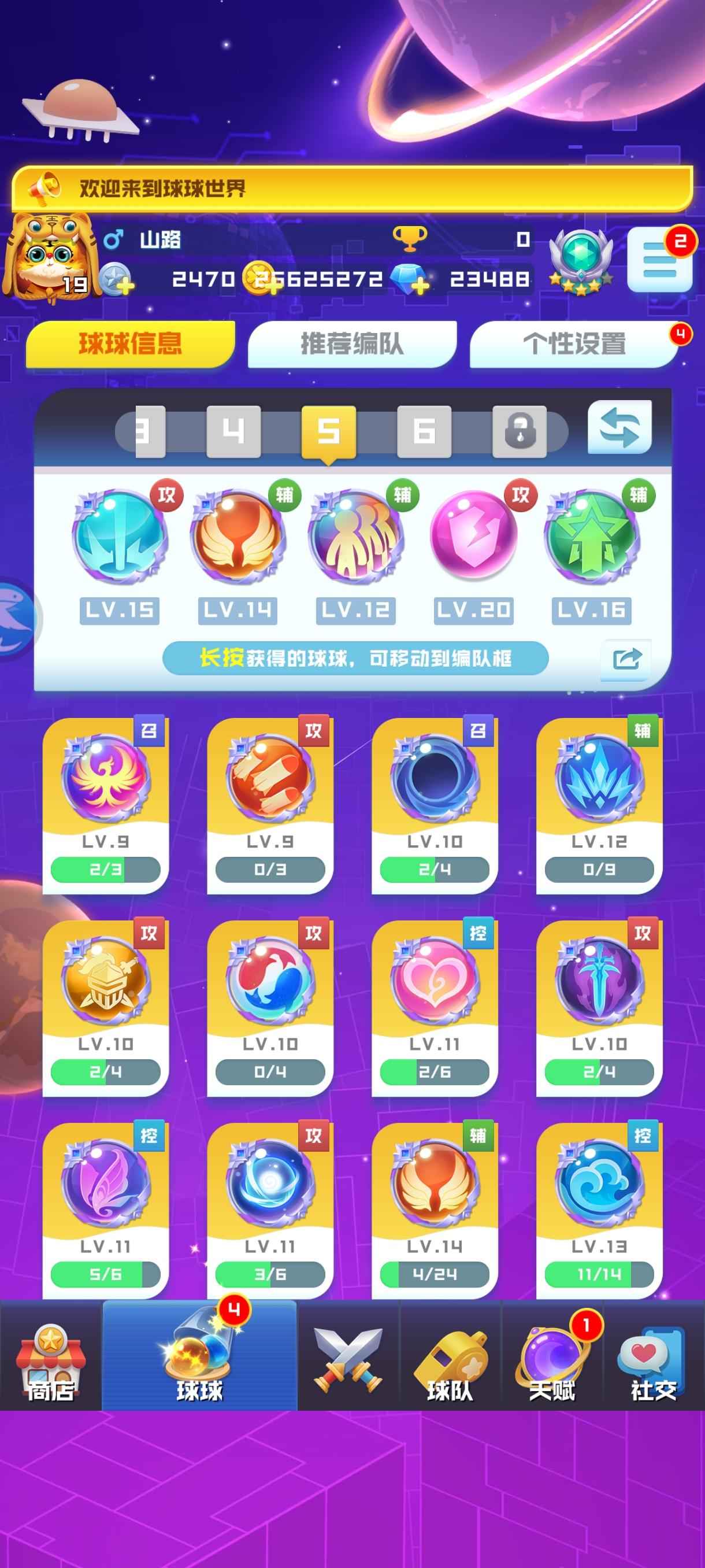Open the golden knight helmet ball card
This screenshot has height=1568, width=705.
pos(105,1008)
